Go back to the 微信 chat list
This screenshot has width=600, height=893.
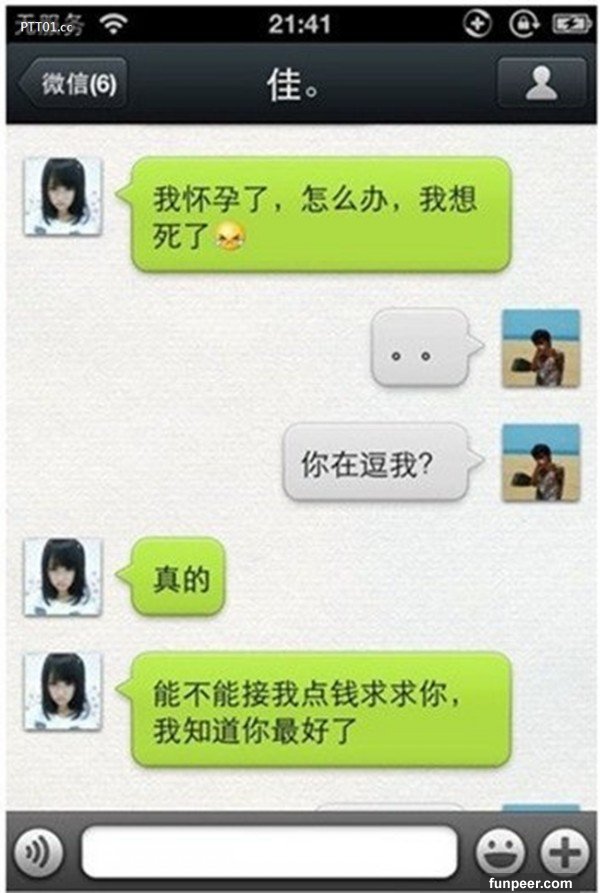click(77, 84)
